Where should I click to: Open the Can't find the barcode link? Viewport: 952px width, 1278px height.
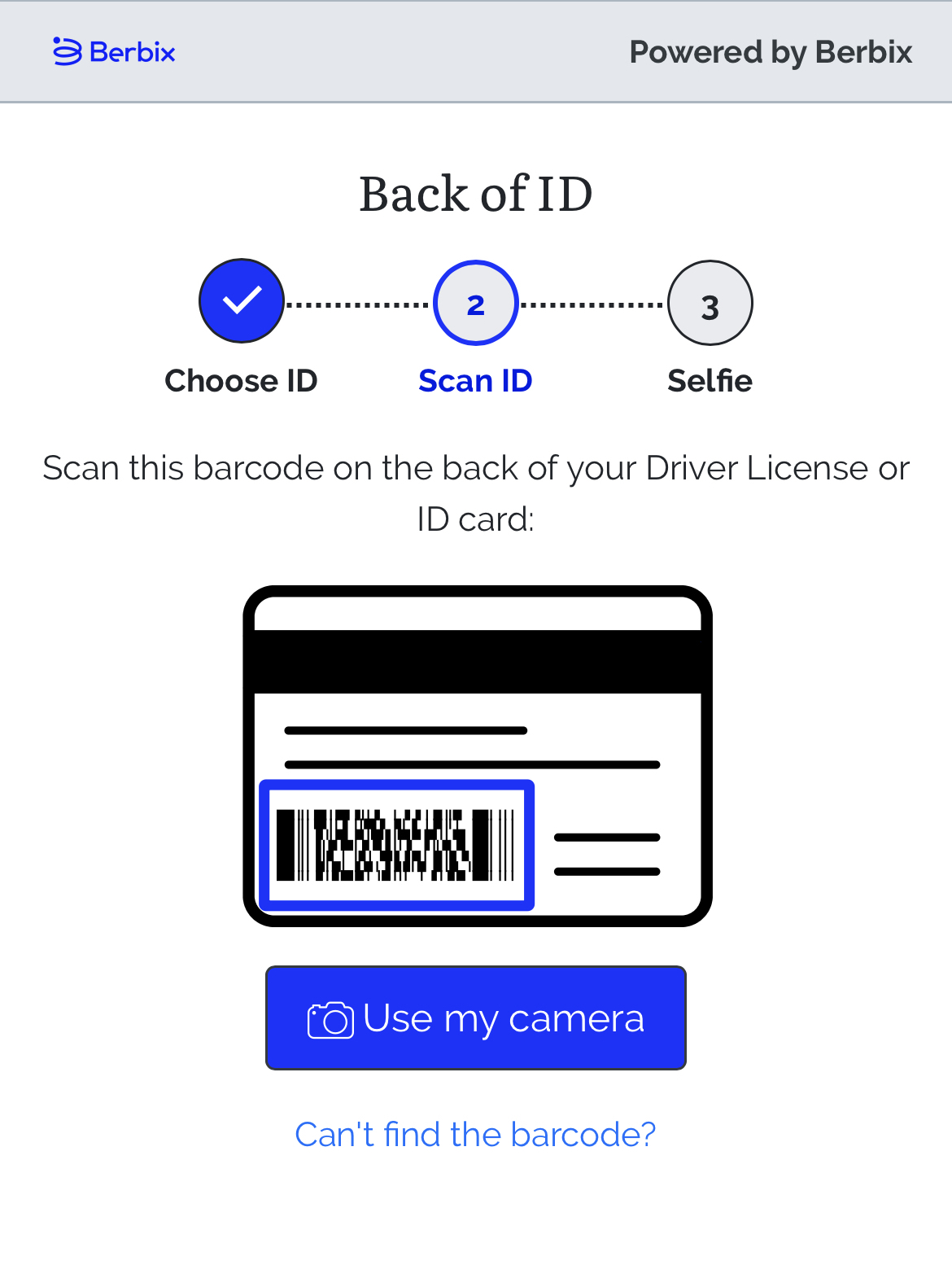click(x=475, y=1134)
